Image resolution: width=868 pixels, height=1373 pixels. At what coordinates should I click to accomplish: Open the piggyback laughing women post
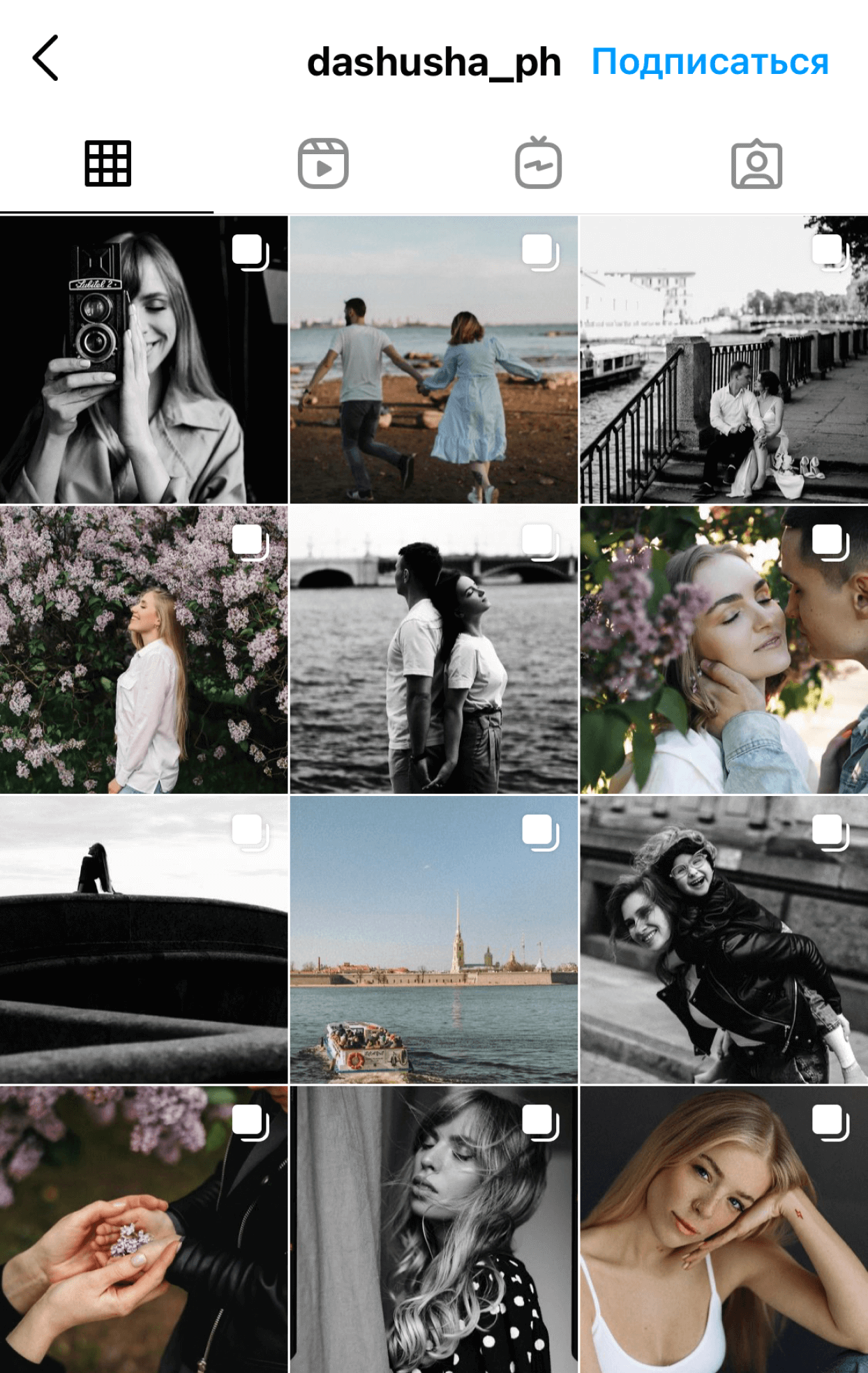724,940
